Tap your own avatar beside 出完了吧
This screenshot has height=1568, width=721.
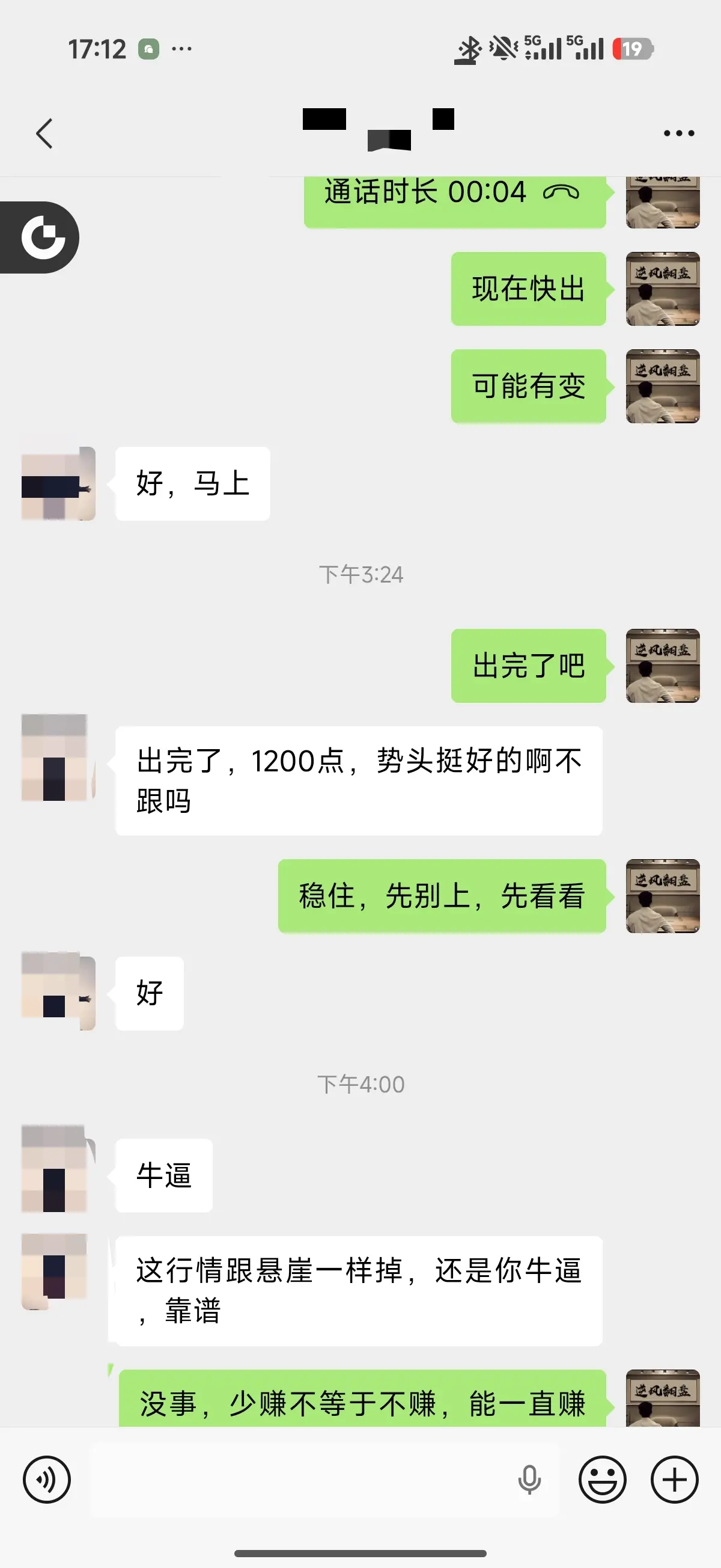click(663, 667)
